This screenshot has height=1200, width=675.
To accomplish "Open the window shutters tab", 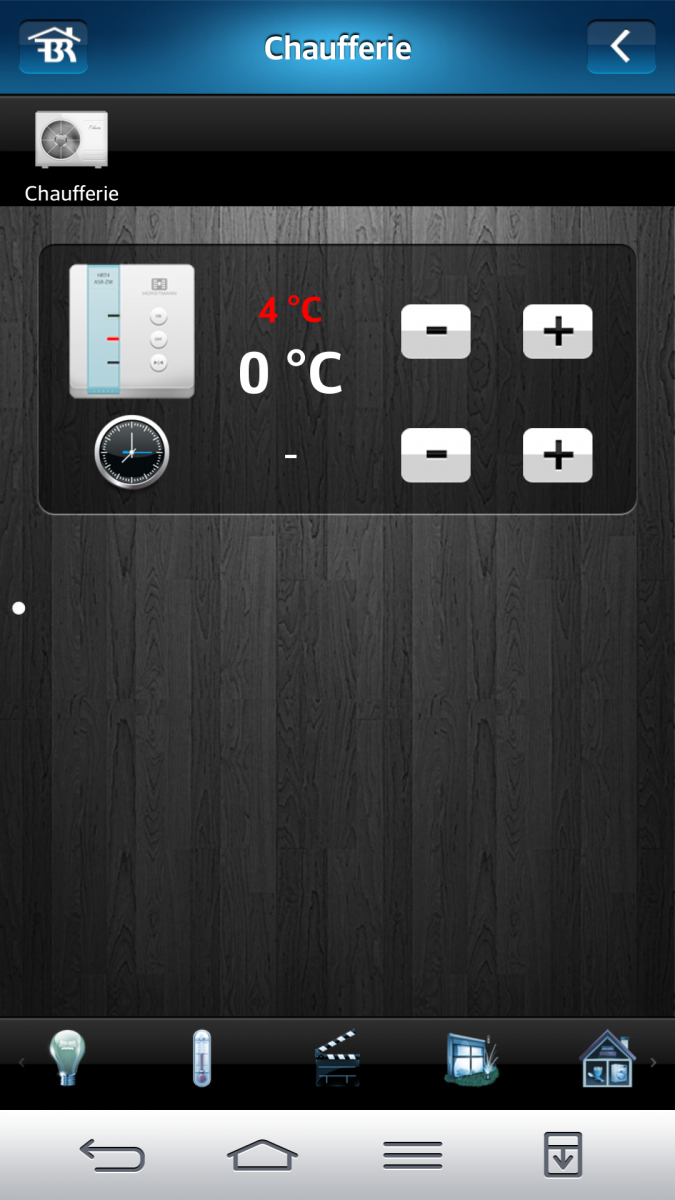I will [x=471, y=1058].
